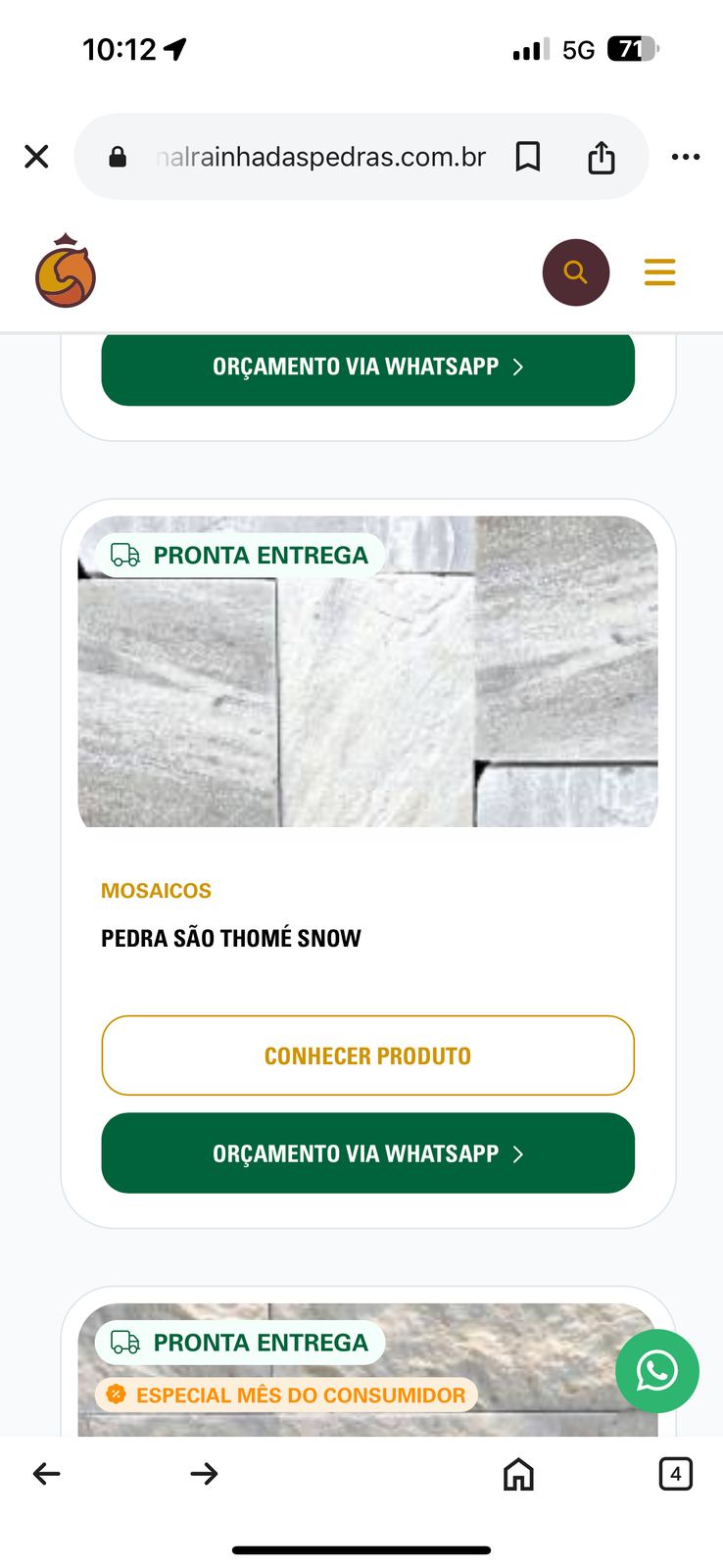Image resolution: width=723 pixels, height=1568 pixels.
Task: Tap the padlock icon in the address bar
Action: 118,157
